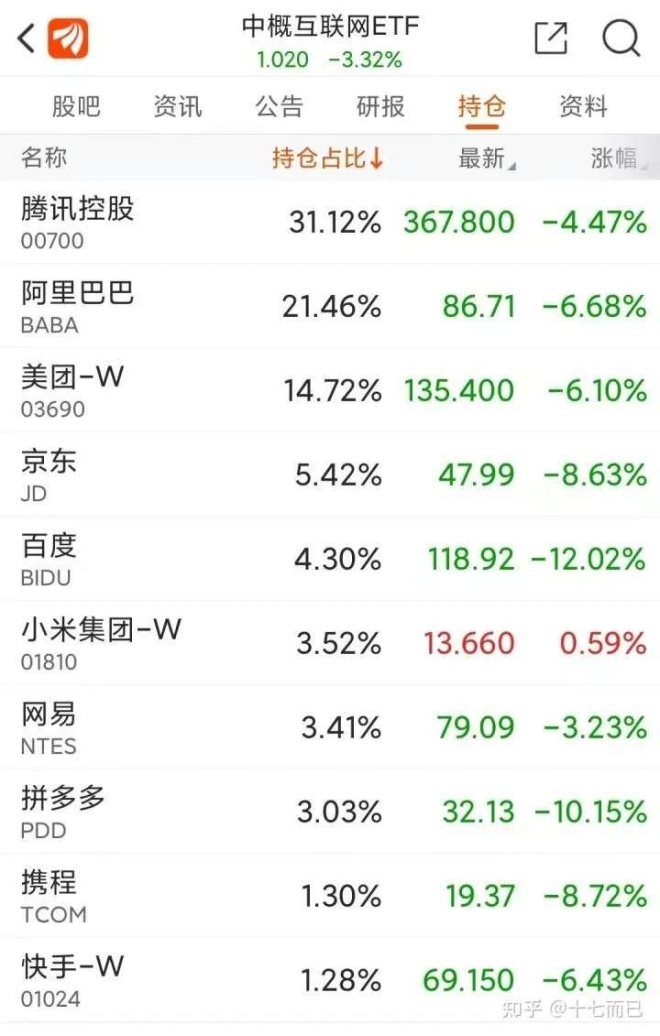
Task: Sort by 最新 column header
Action: click(x=485, y=158)
